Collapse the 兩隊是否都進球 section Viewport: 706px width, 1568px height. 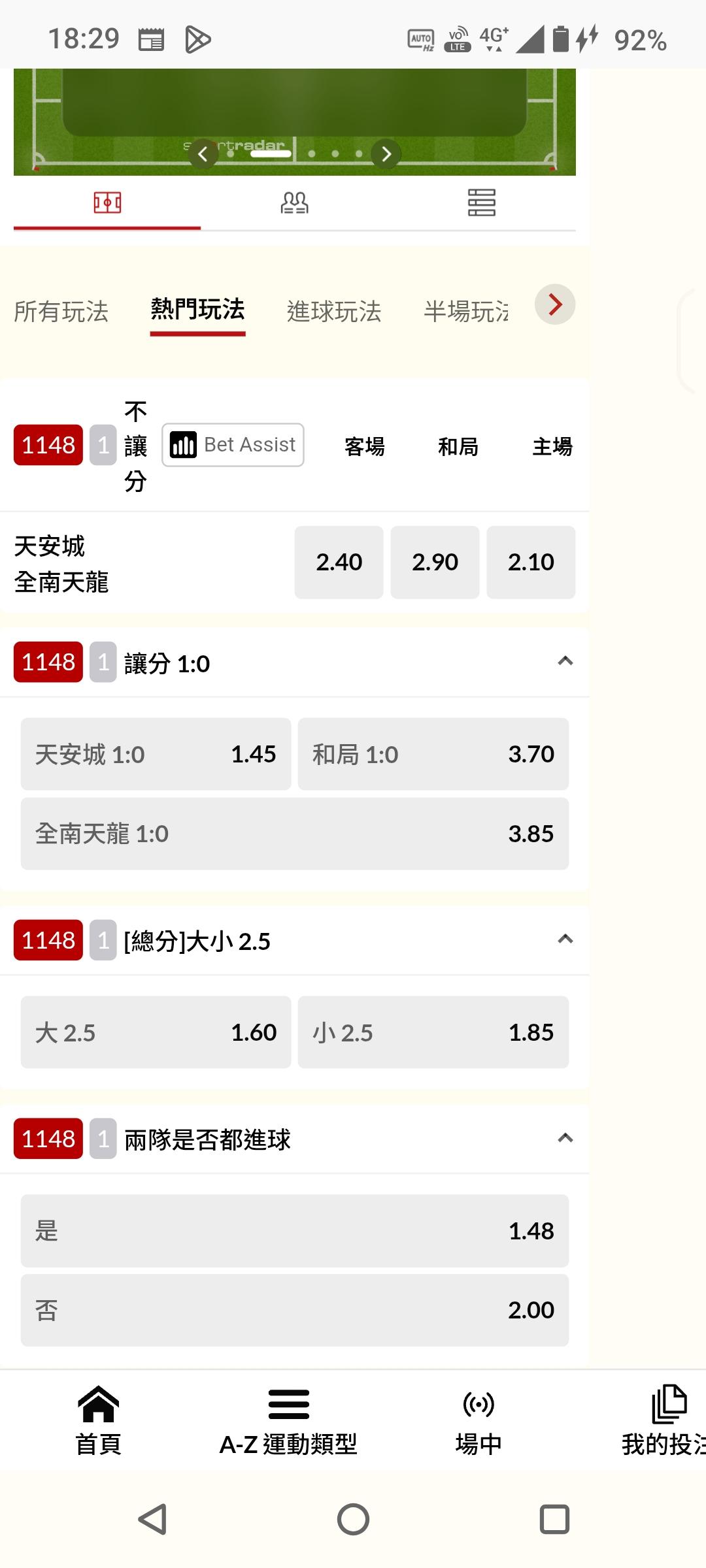[565, 1138]
